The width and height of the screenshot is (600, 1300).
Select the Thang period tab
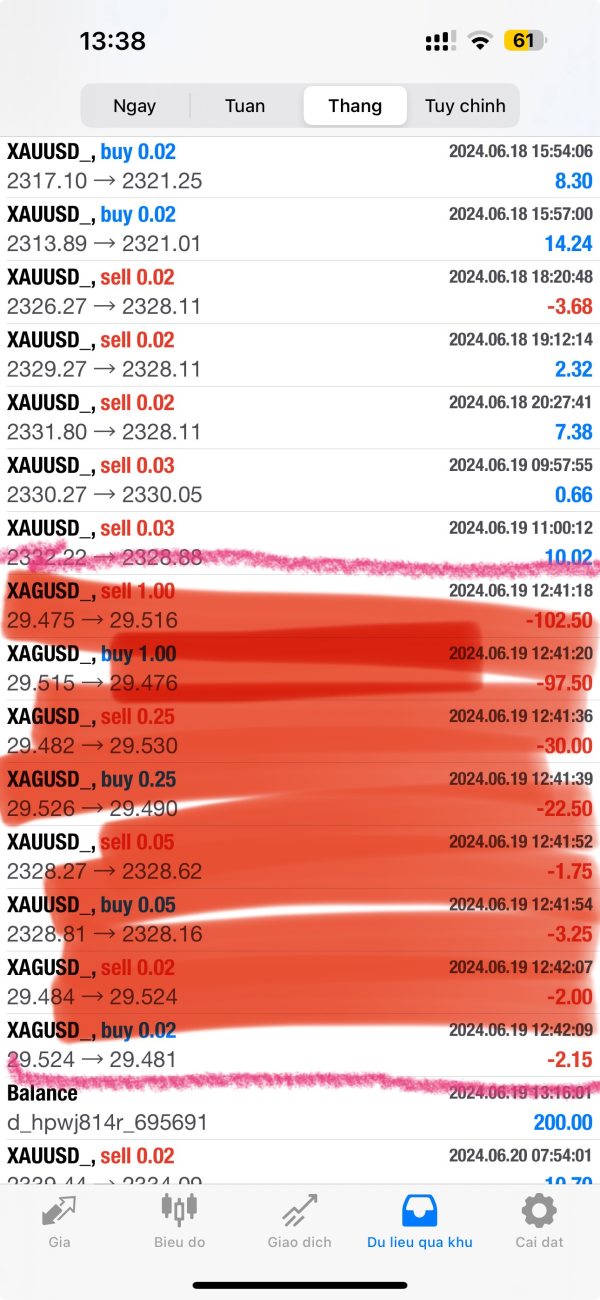click(x=355, y=106)
